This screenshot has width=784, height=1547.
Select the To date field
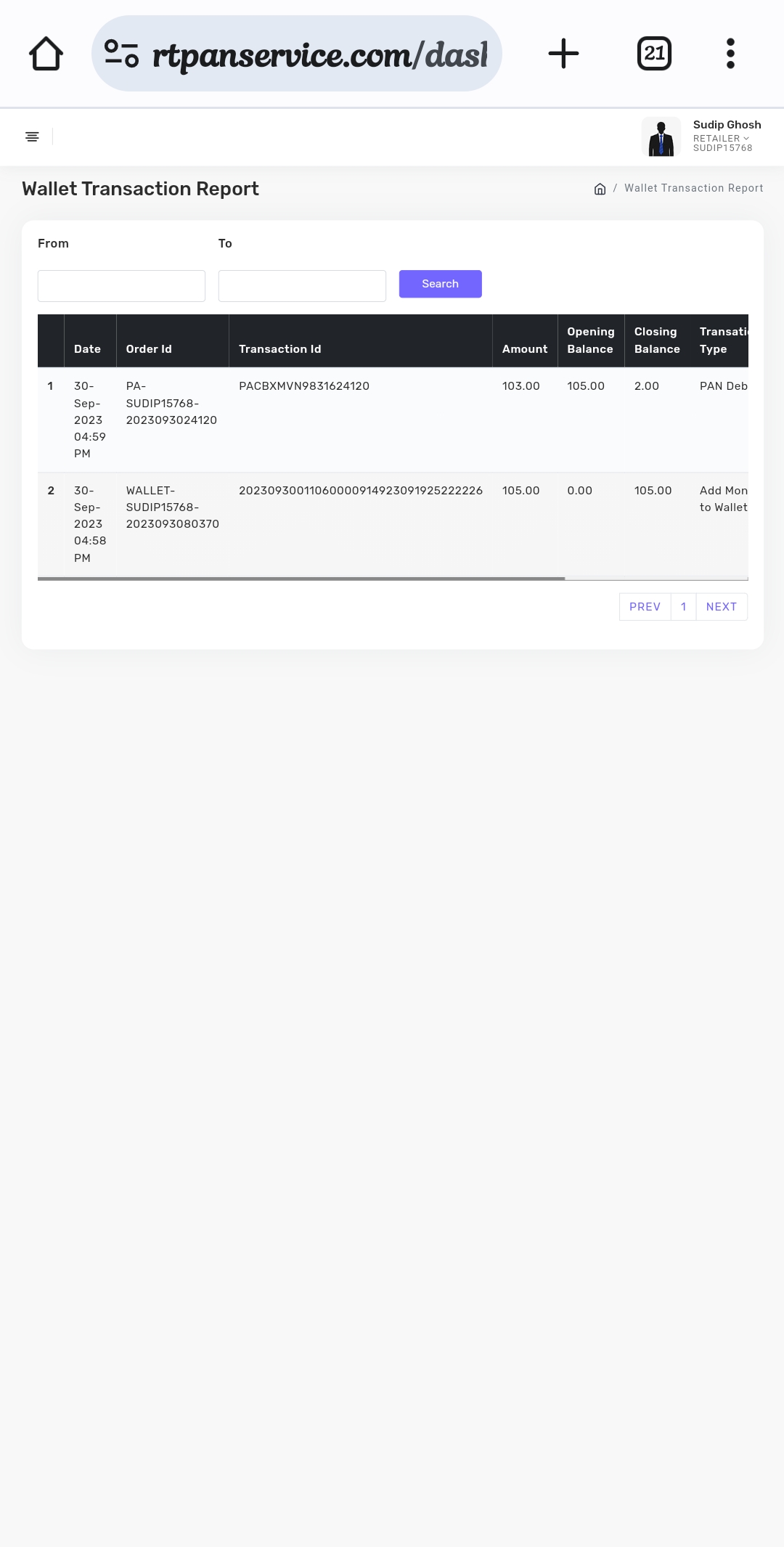pos(302,286)
